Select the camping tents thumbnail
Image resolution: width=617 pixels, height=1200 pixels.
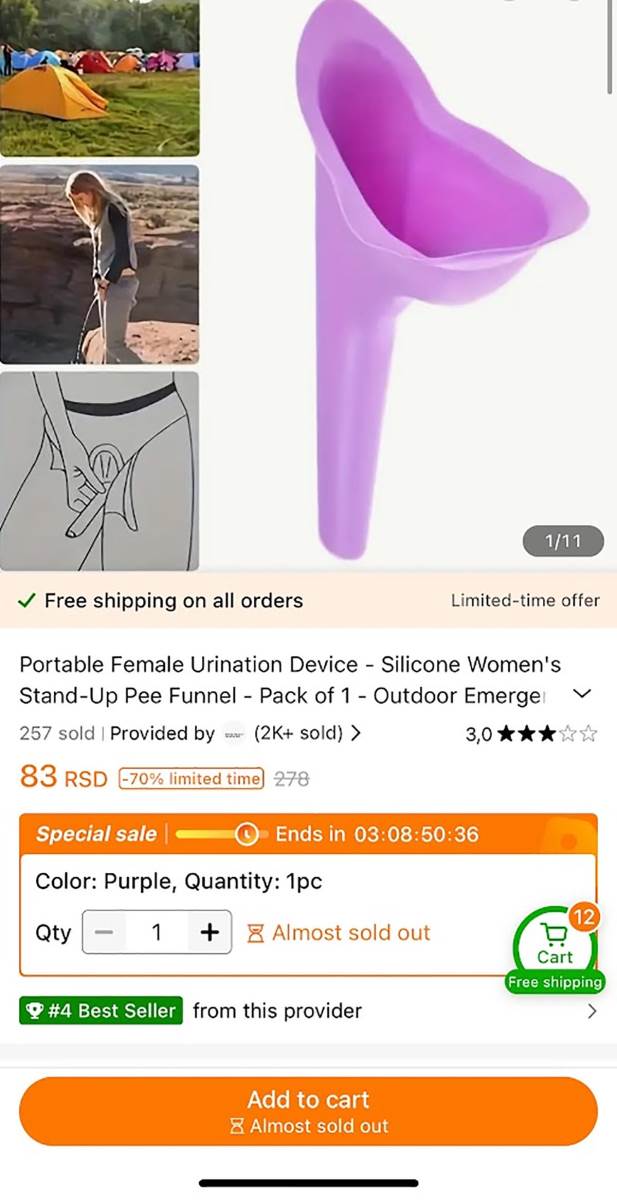(x=99, y=78)
